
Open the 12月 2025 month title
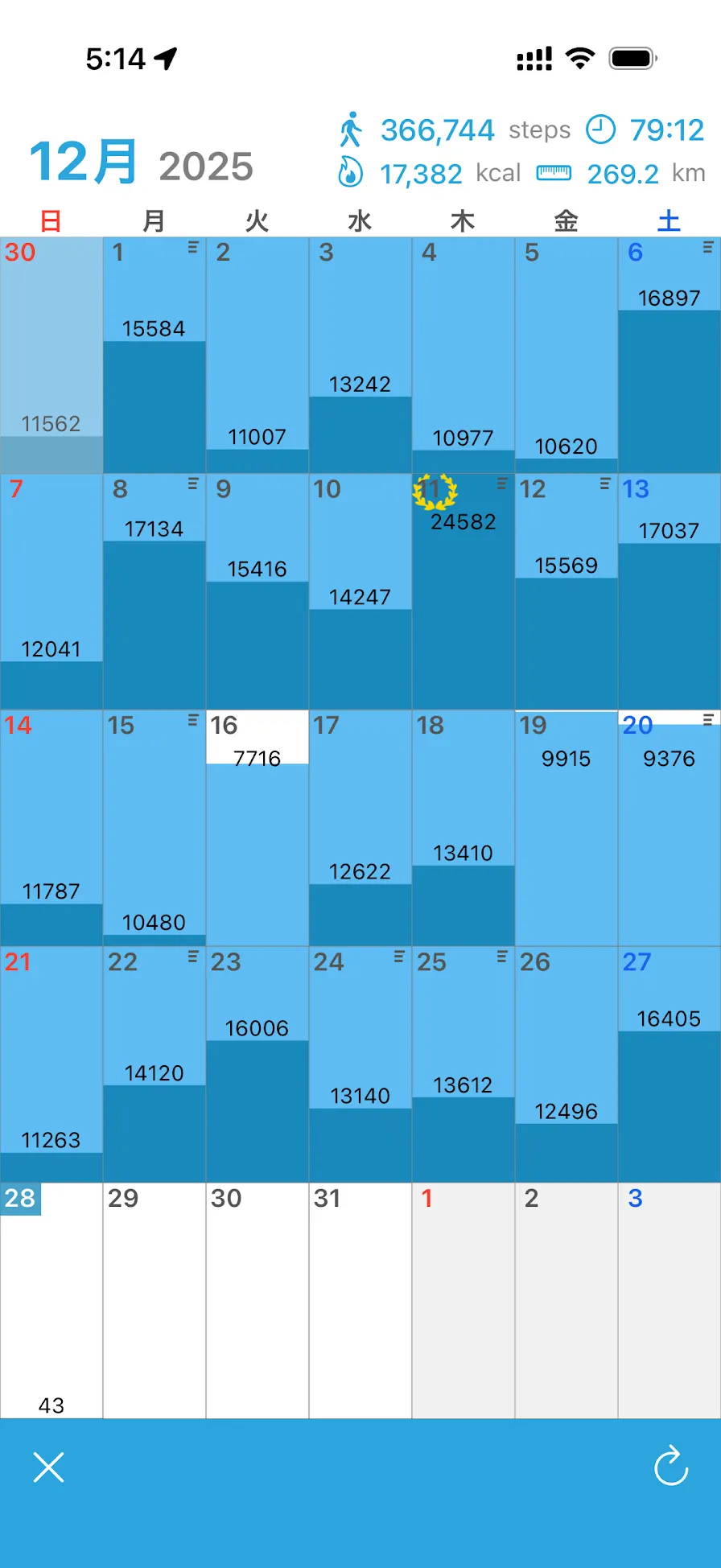[142, 163]
